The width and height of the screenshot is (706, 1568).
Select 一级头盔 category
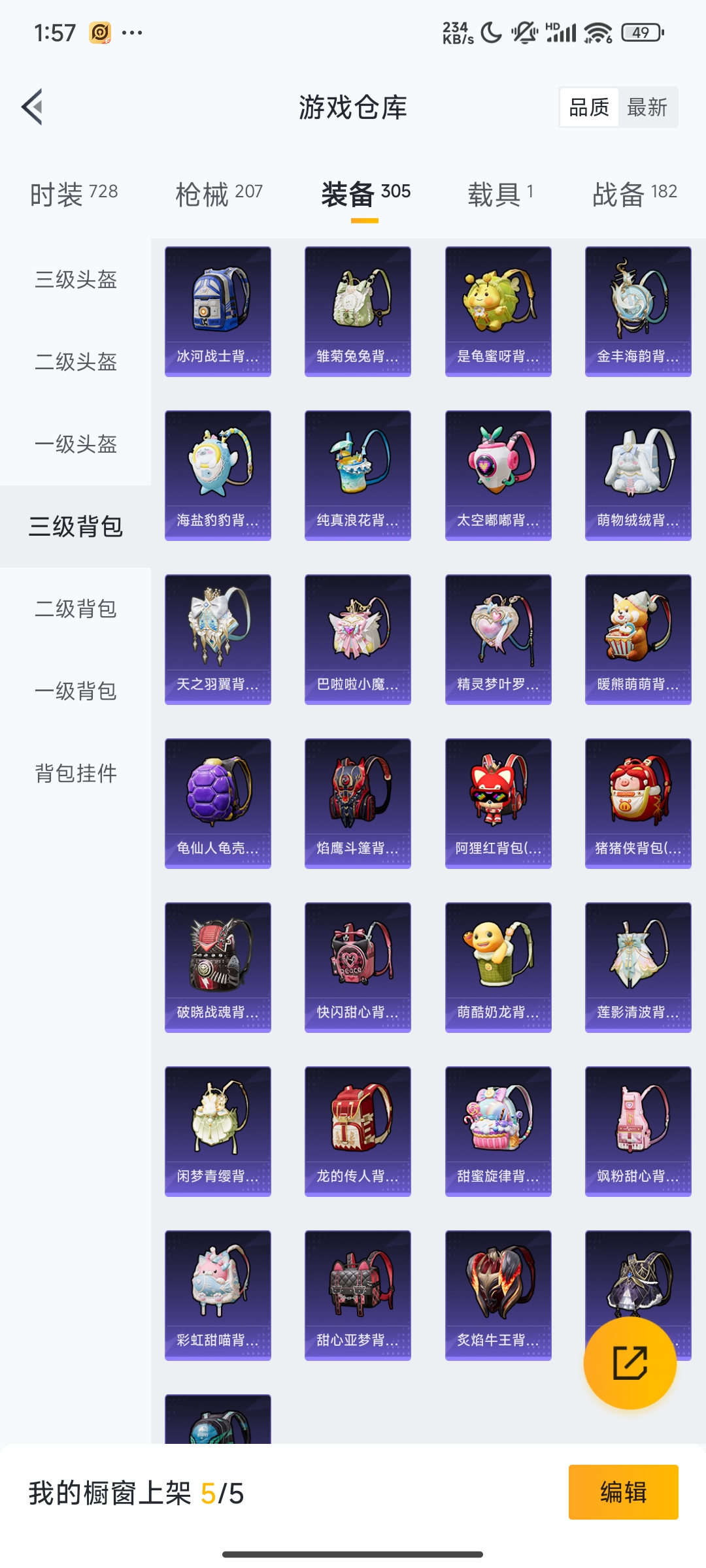(x=76, y=444)
